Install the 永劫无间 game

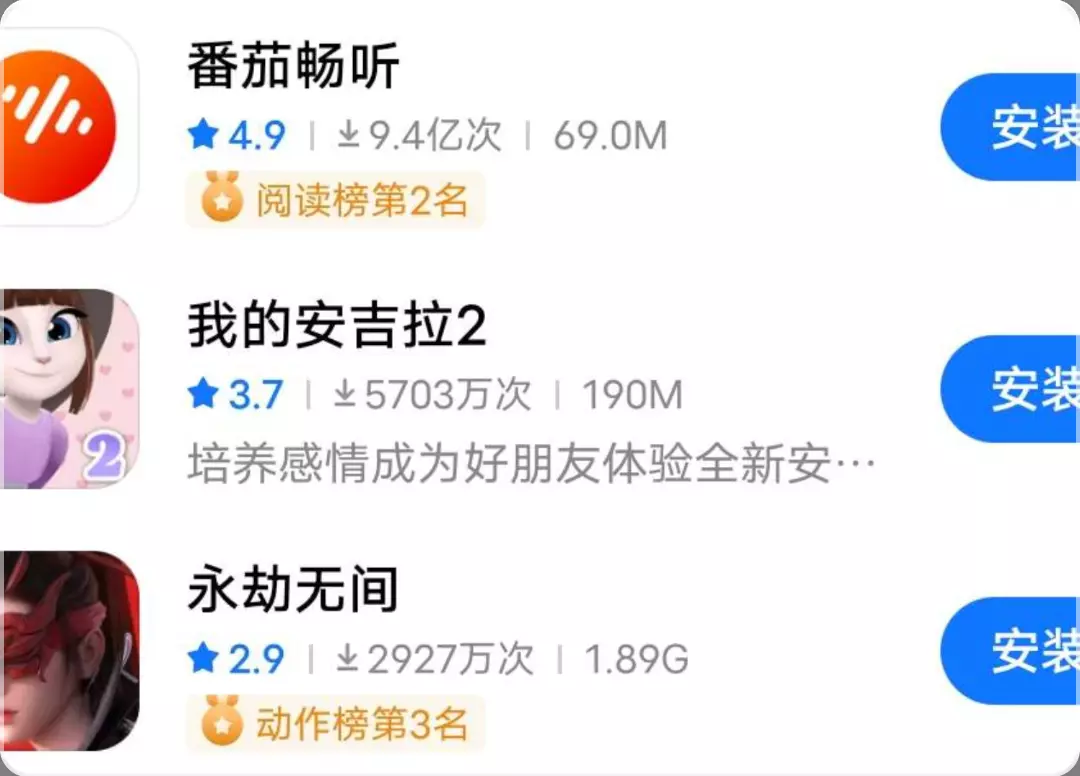[x=1012, y=651]
